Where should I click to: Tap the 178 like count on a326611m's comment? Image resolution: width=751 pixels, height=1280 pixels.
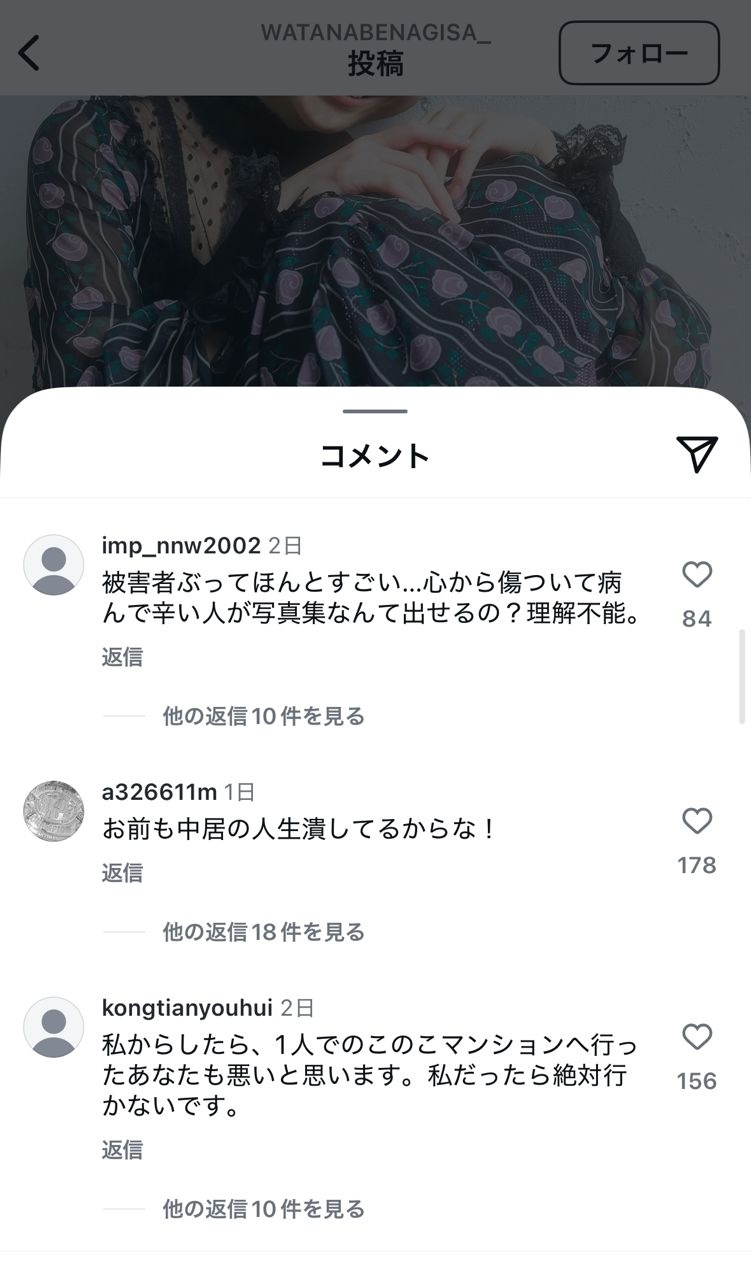pos(696,864)
